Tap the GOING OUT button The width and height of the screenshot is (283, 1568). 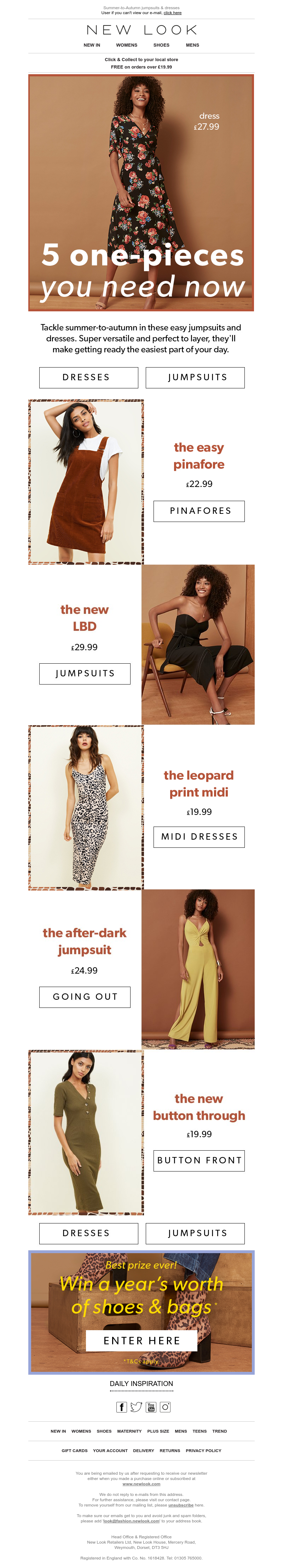[85, 997]
